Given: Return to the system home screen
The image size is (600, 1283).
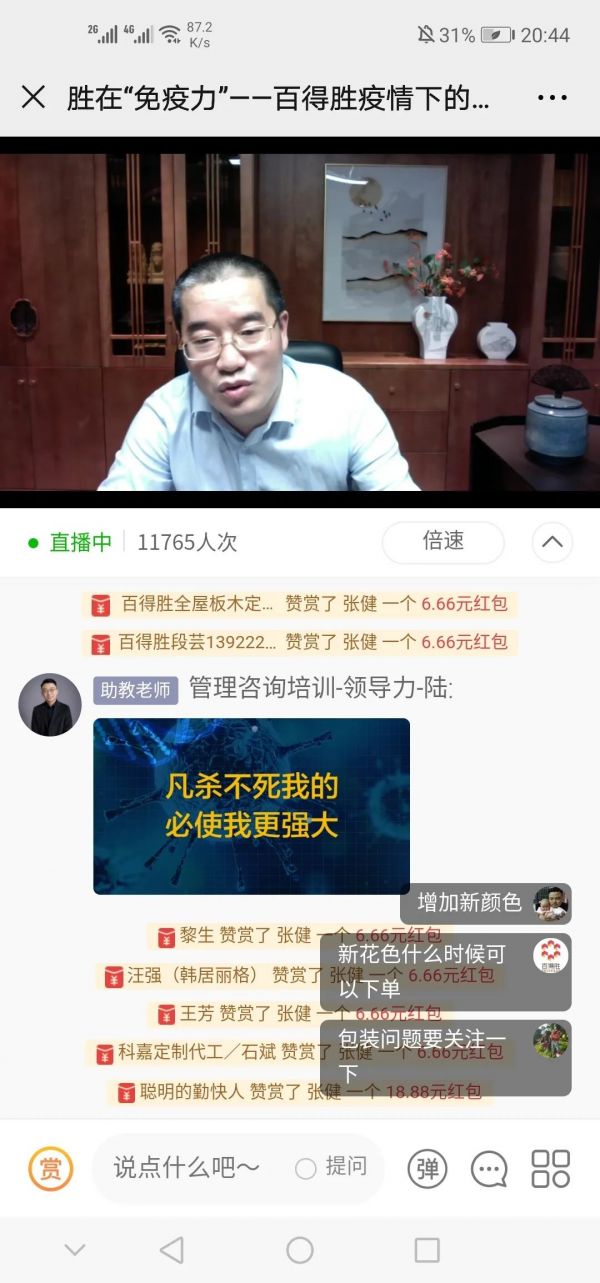Looking at the screenshot, I should coord(300,1249).
